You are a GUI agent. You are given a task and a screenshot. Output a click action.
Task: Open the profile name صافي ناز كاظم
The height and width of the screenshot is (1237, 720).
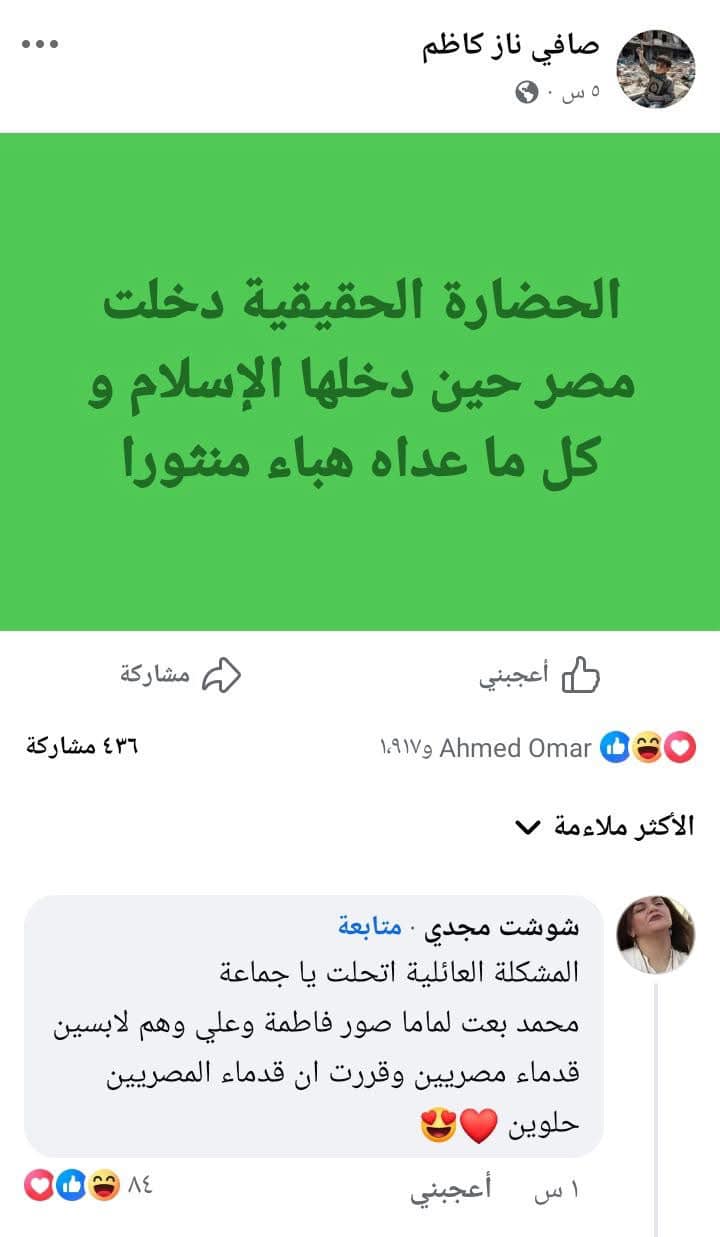tap(511, 48)
